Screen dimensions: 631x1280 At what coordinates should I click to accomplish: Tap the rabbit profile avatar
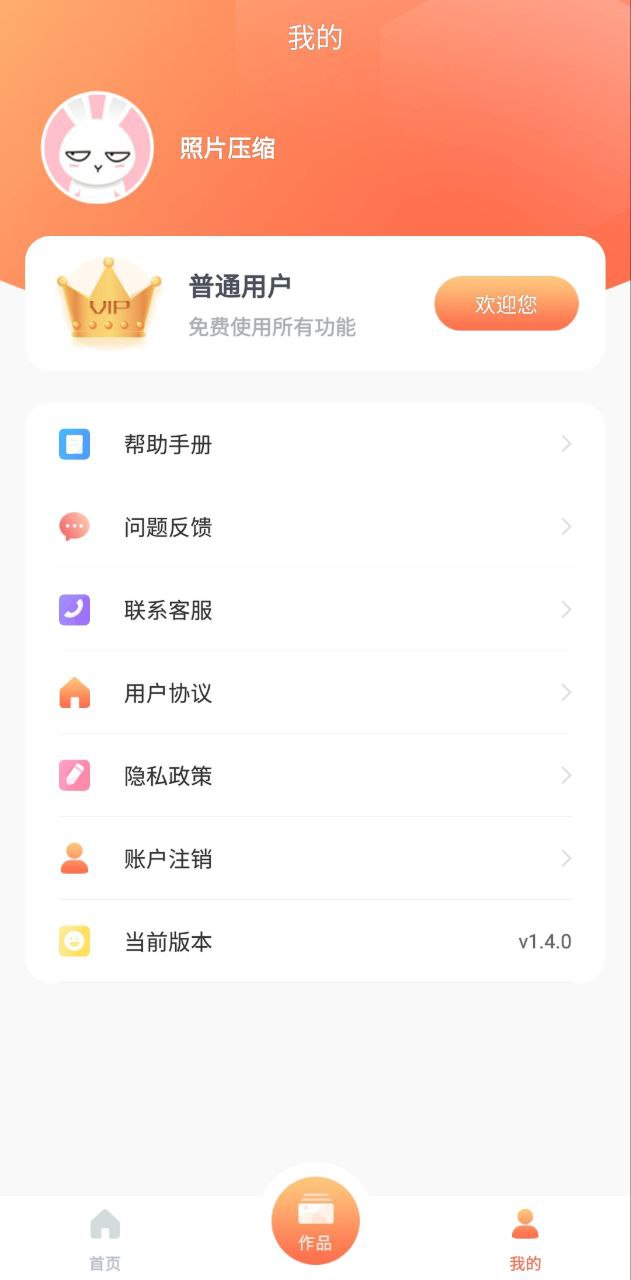pos(97,148)
